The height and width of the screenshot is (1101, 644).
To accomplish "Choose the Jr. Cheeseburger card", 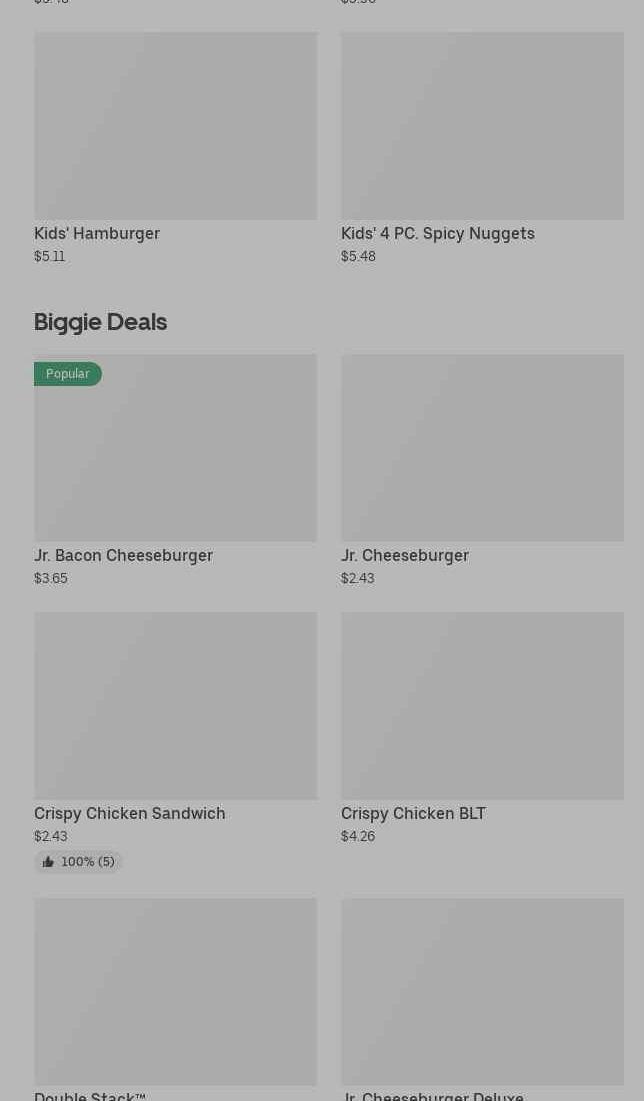I will (482, 470).
